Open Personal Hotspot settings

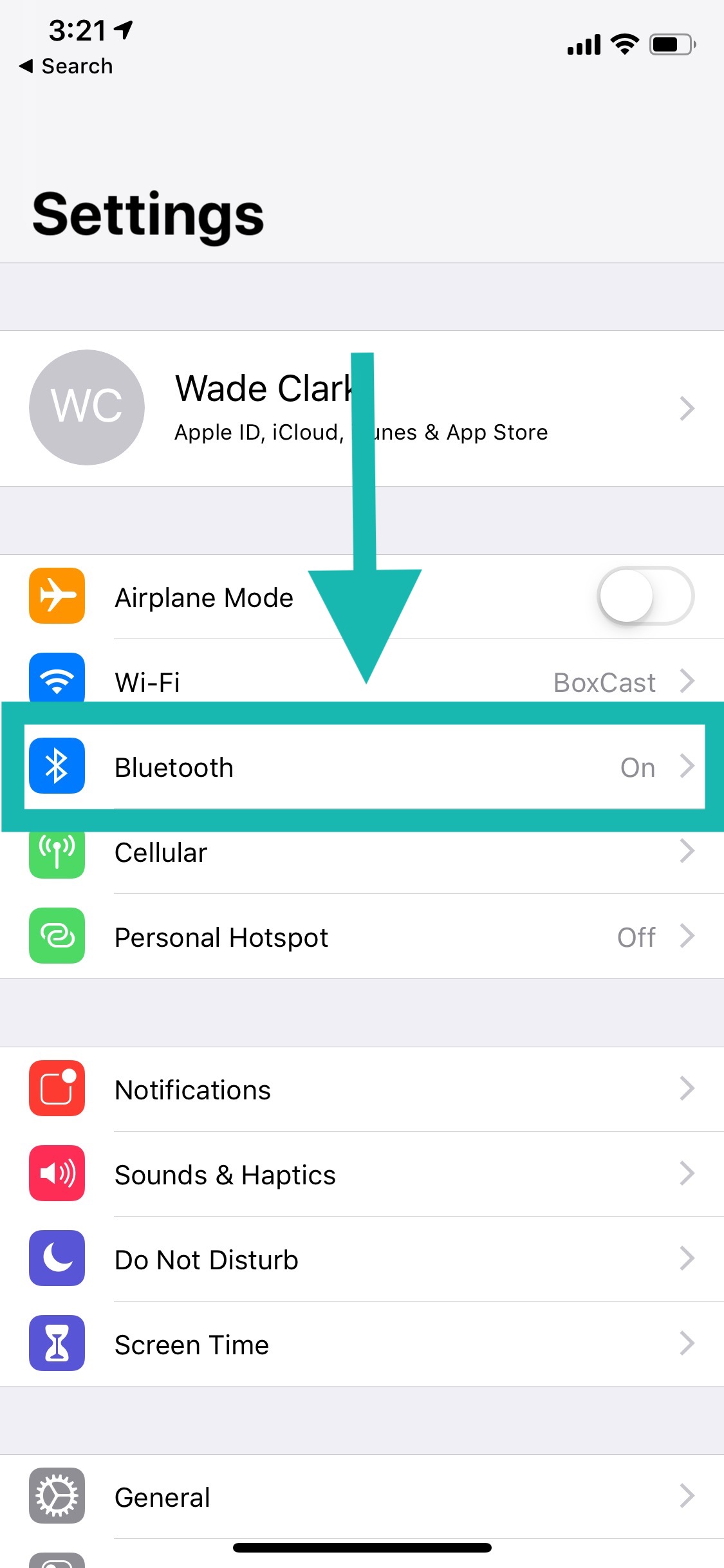(360, 937)
